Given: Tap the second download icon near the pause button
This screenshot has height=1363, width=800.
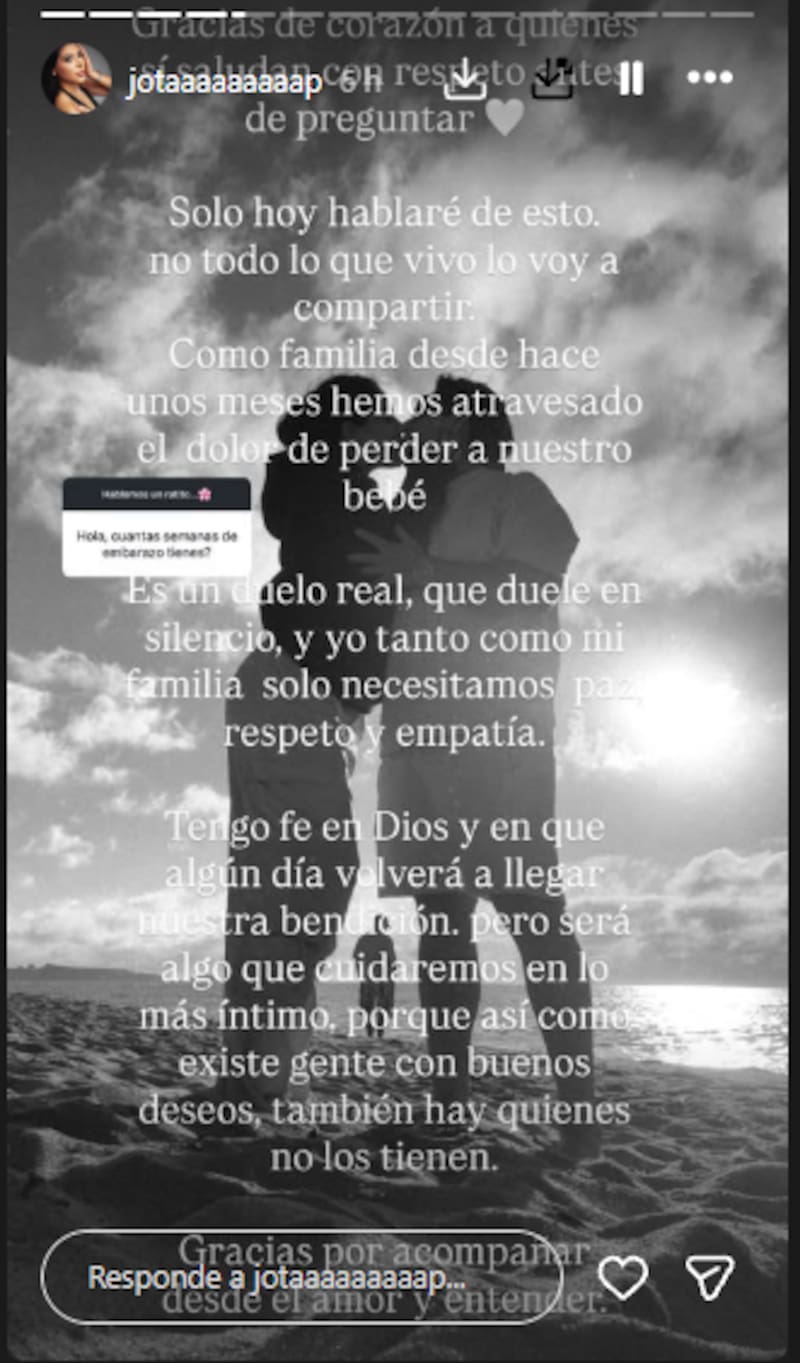Looking at the screenshot, I should tap(552, 79).
